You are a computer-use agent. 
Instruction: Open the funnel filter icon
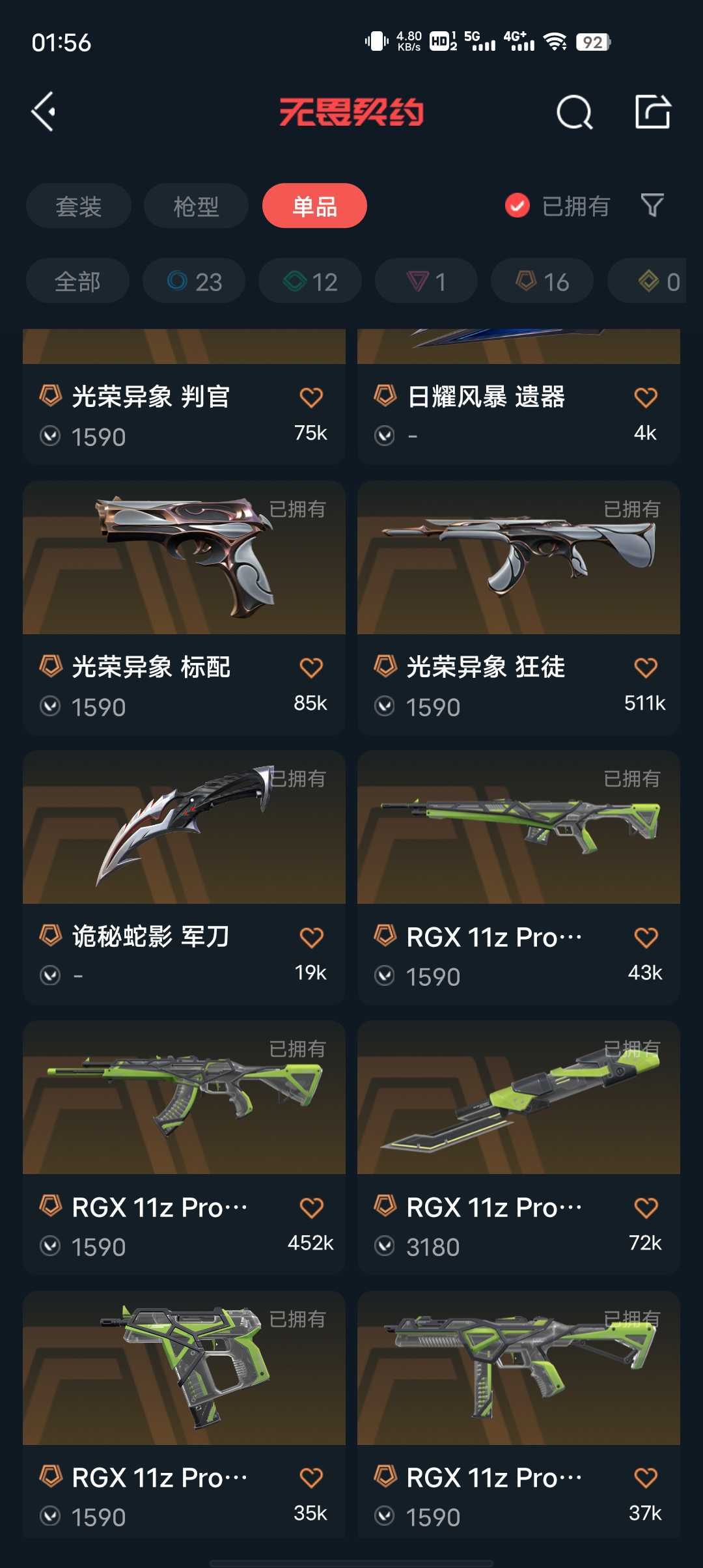652,206
